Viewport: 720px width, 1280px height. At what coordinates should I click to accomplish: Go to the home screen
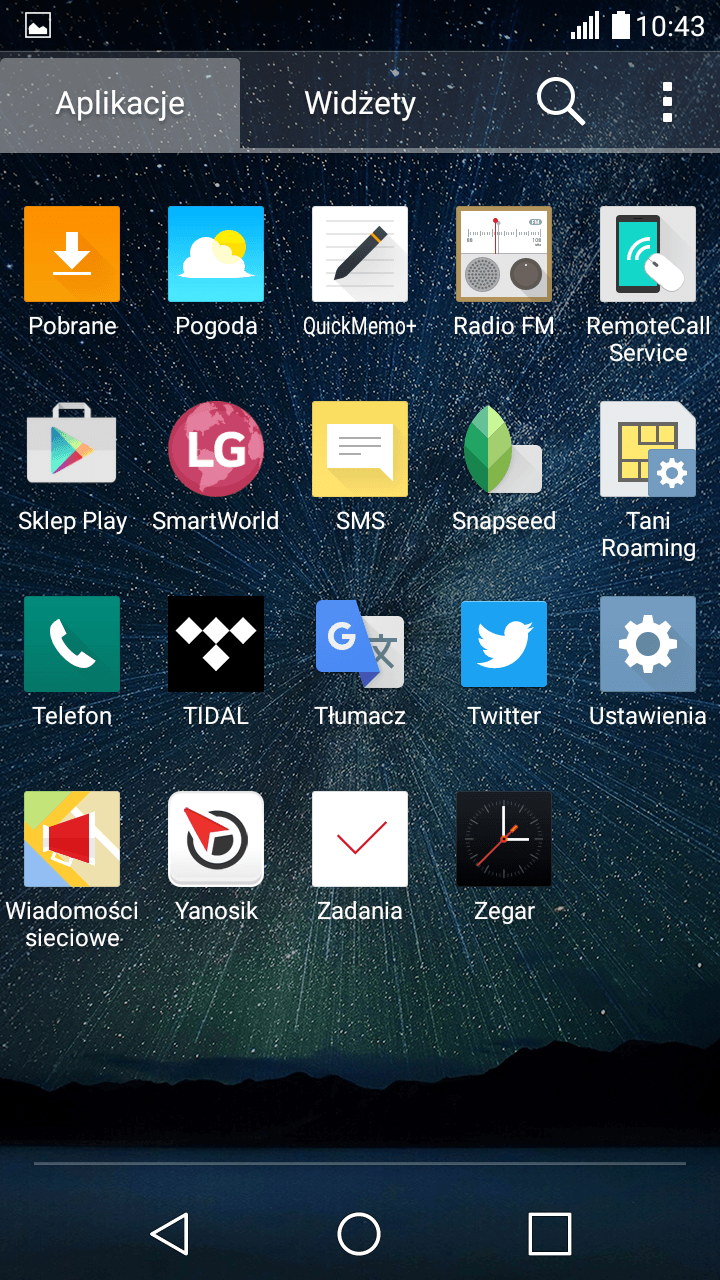pyautogui.click(x=360, y=1233)
